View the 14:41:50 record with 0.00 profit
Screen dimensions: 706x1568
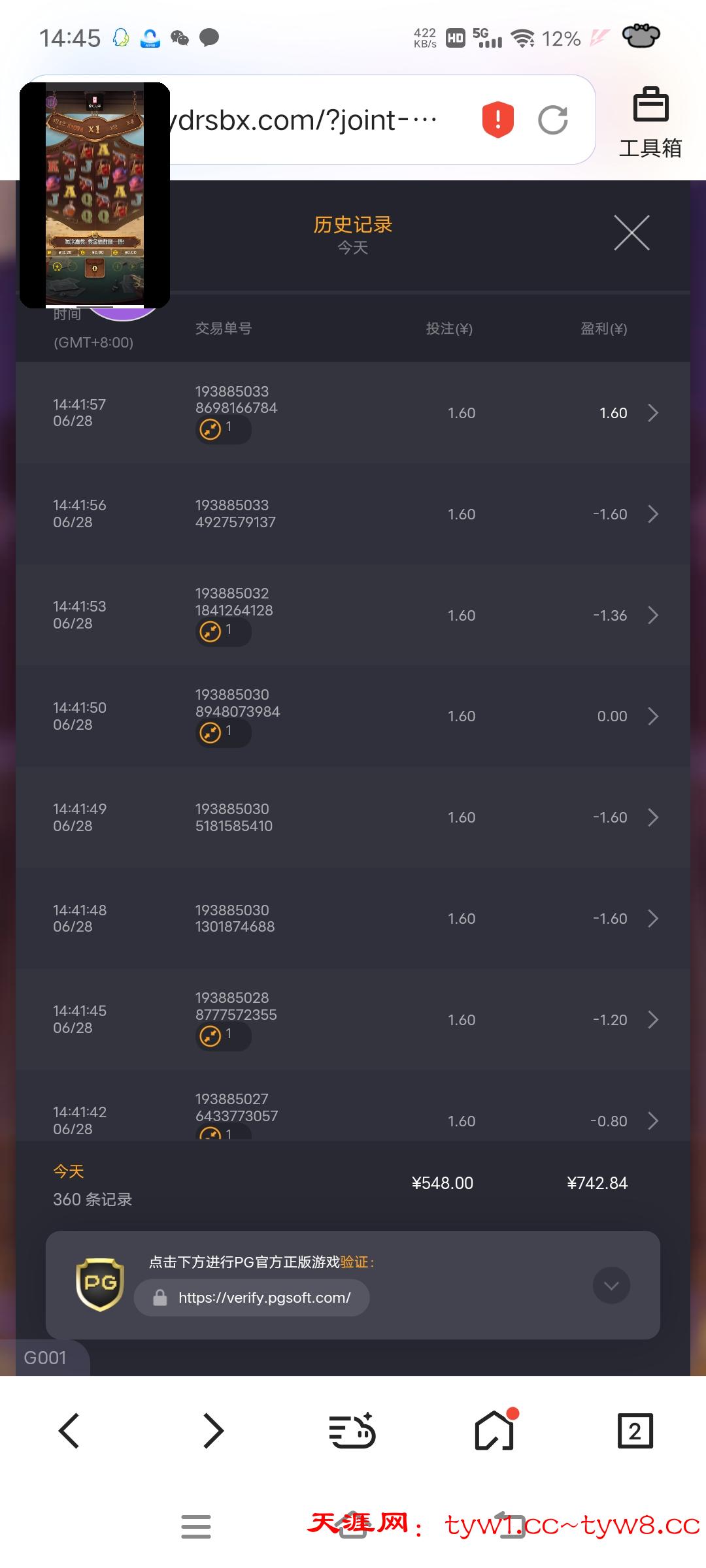click(x=652, y=717)
